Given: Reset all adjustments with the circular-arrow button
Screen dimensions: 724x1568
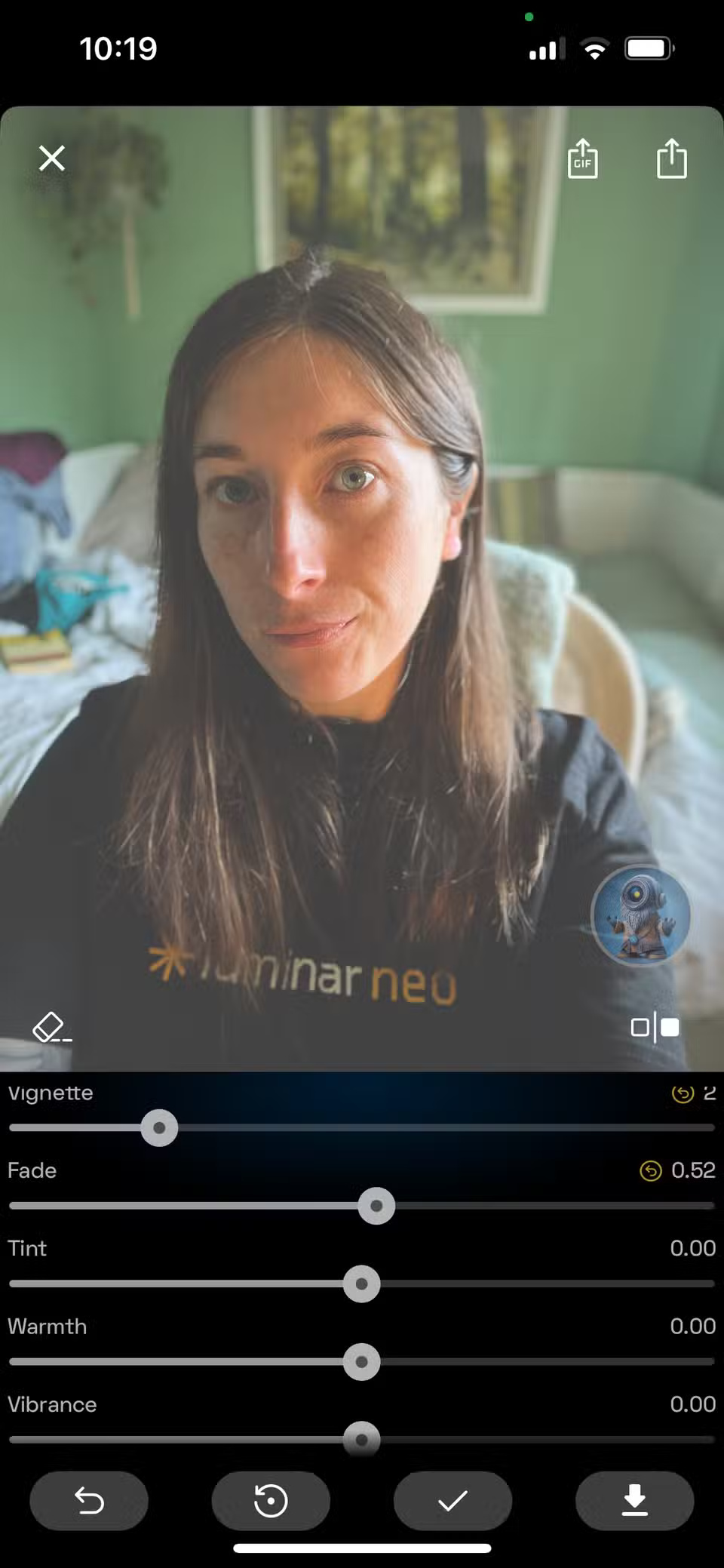Looking at the screenshot, I should pos(271,1501).
